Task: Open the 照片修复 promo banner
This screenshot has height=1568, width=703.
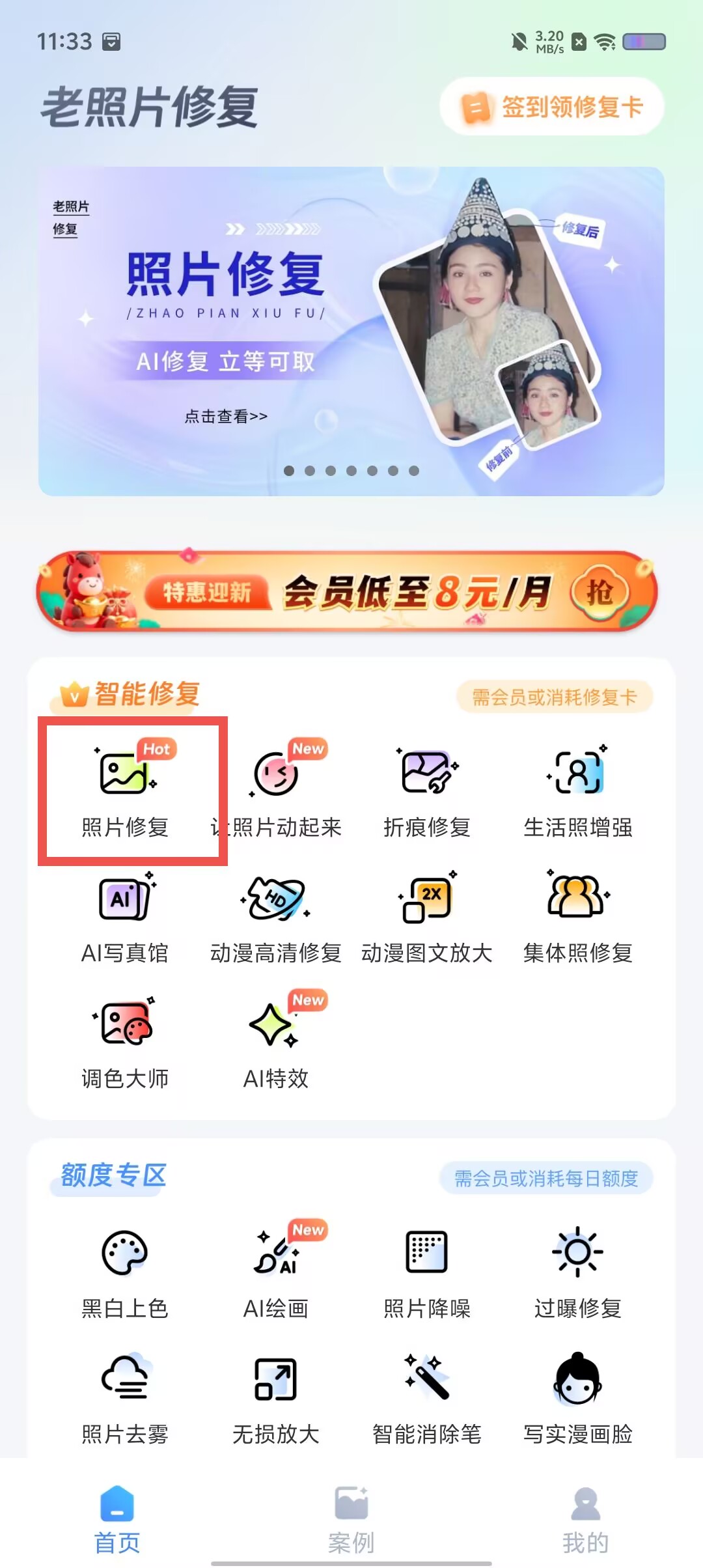Action: (351, 331)
